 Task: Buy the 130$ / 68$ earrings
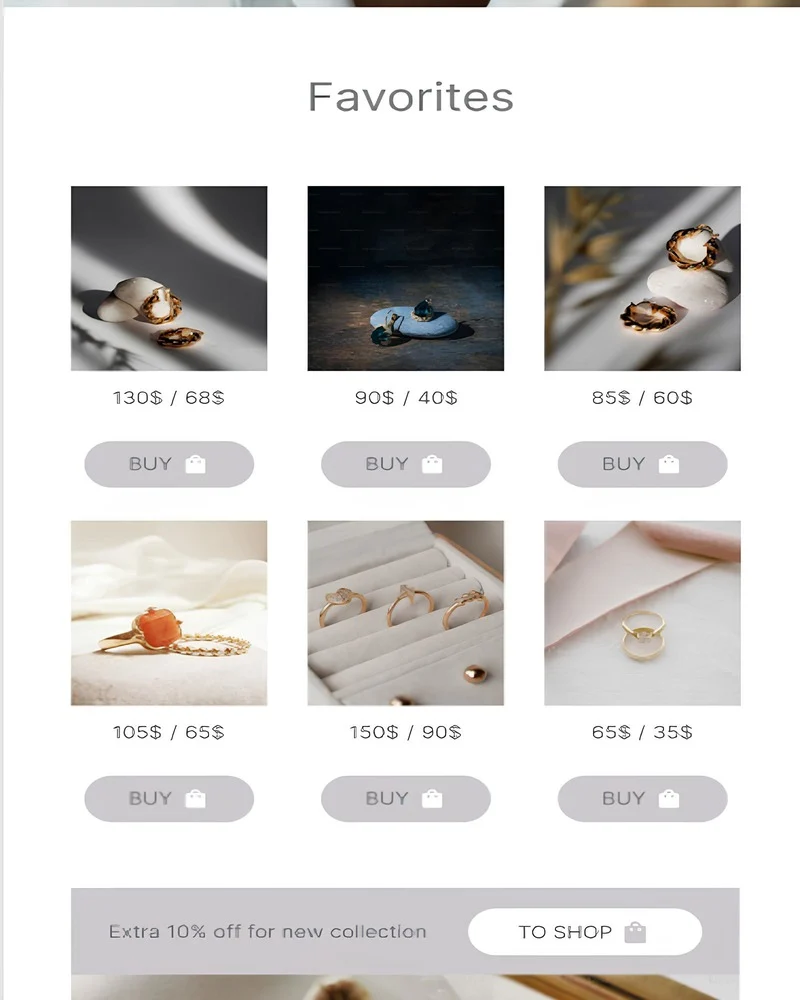pos(169,464)
